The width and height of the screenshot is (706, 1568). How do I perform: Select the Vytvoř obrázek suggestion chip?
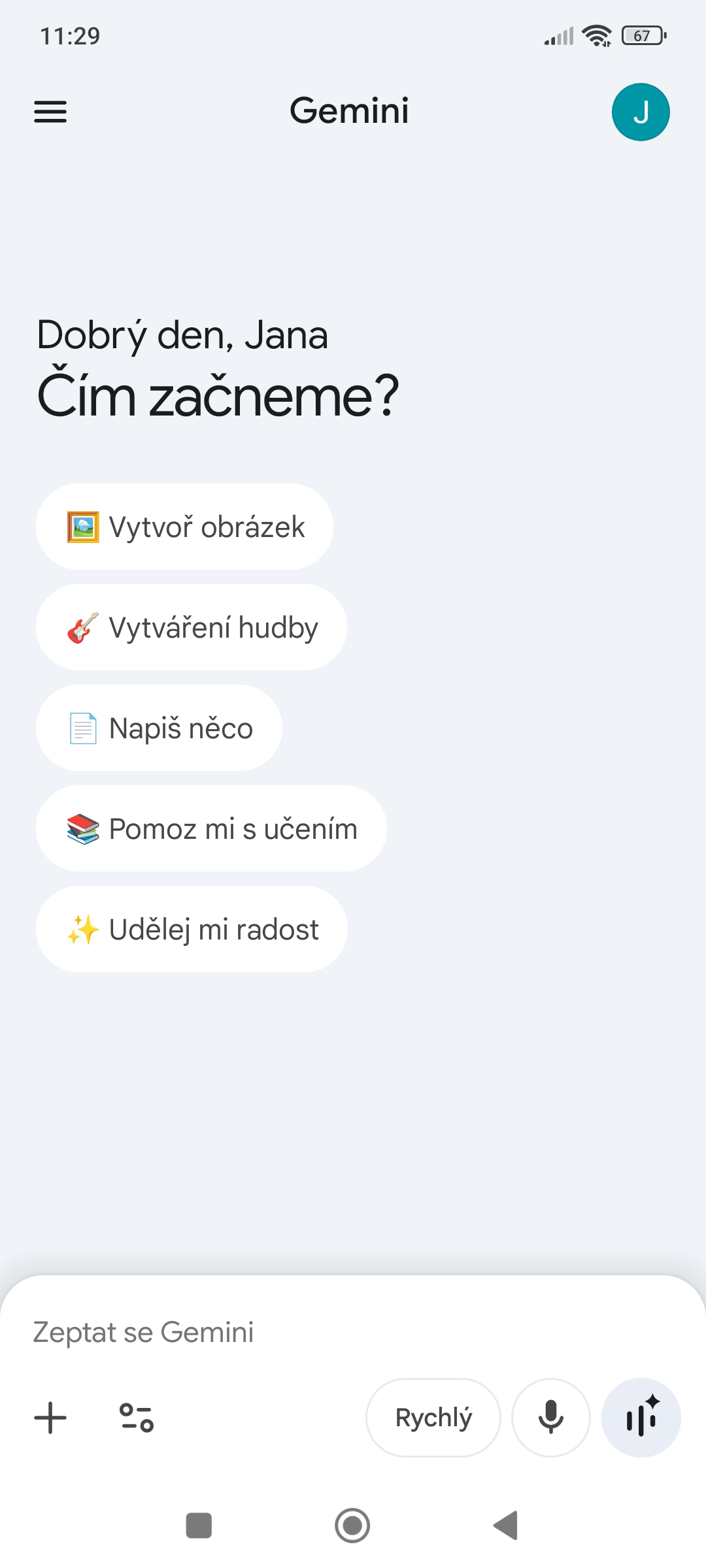184,527
